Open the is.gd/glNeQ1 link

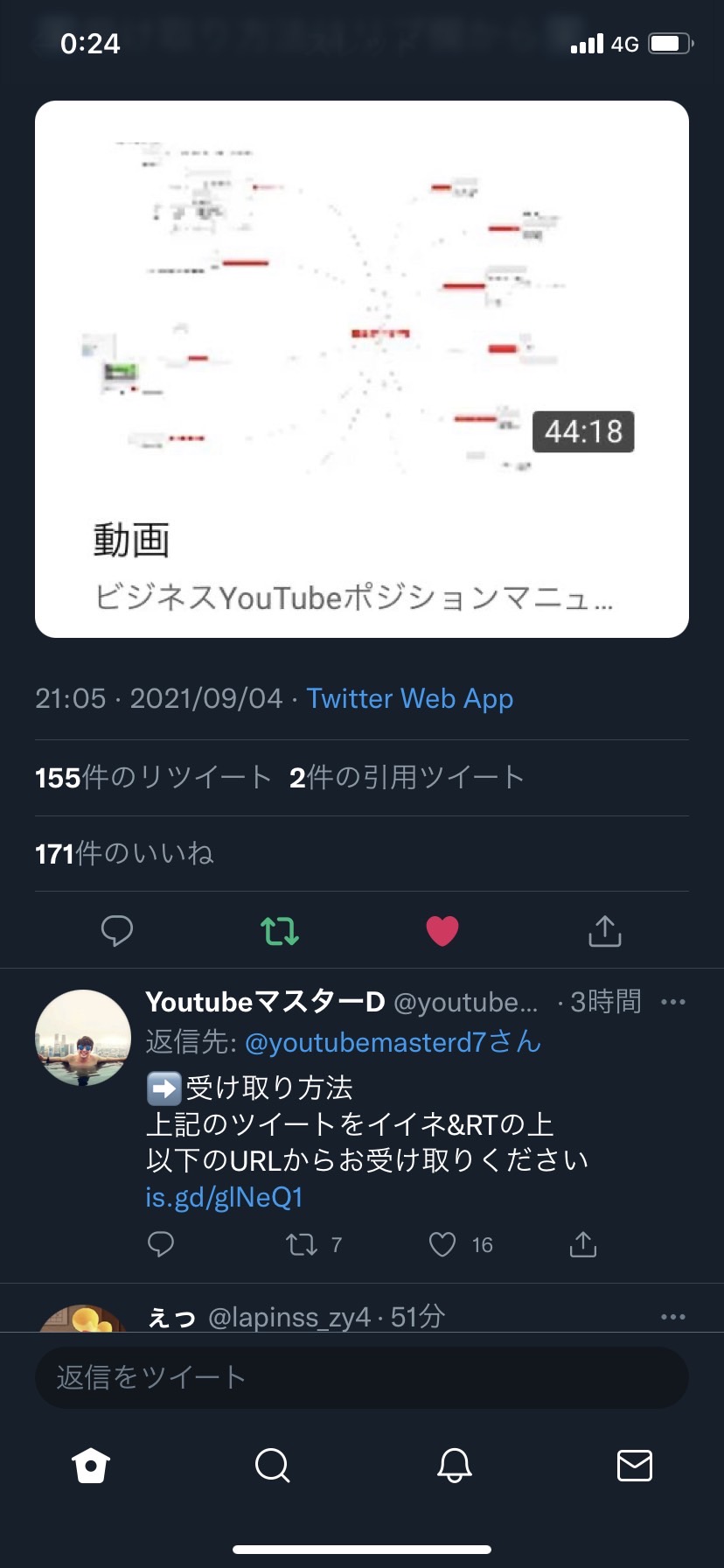224,1197
